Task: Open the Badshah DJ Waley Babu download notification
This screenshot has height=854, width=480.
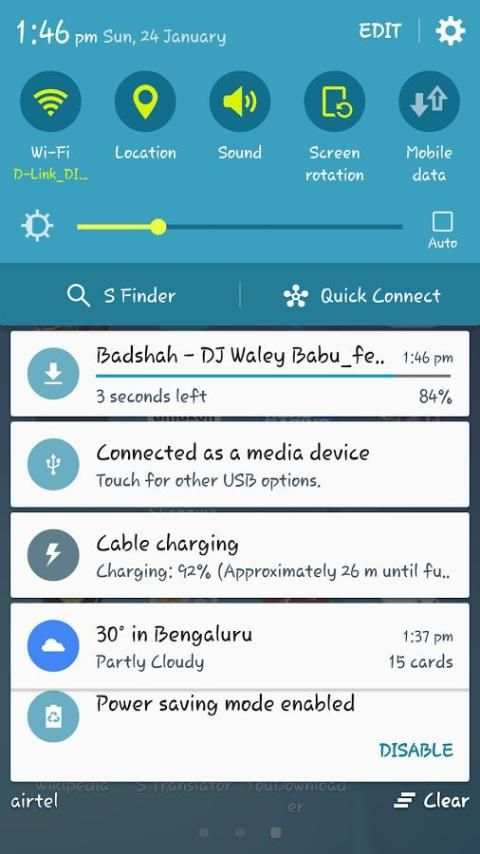Action: point(240,374)
